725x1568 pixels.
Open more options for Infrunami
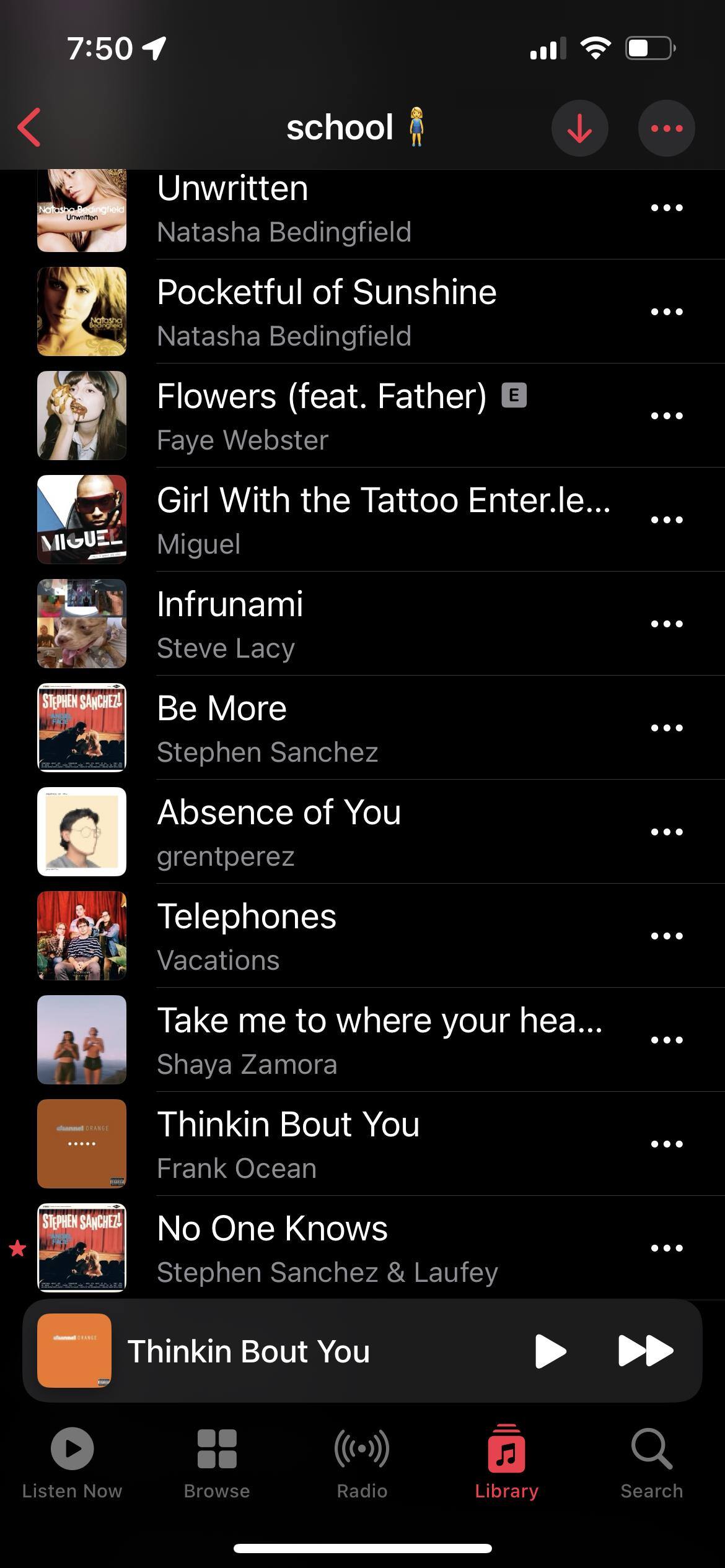666,624
